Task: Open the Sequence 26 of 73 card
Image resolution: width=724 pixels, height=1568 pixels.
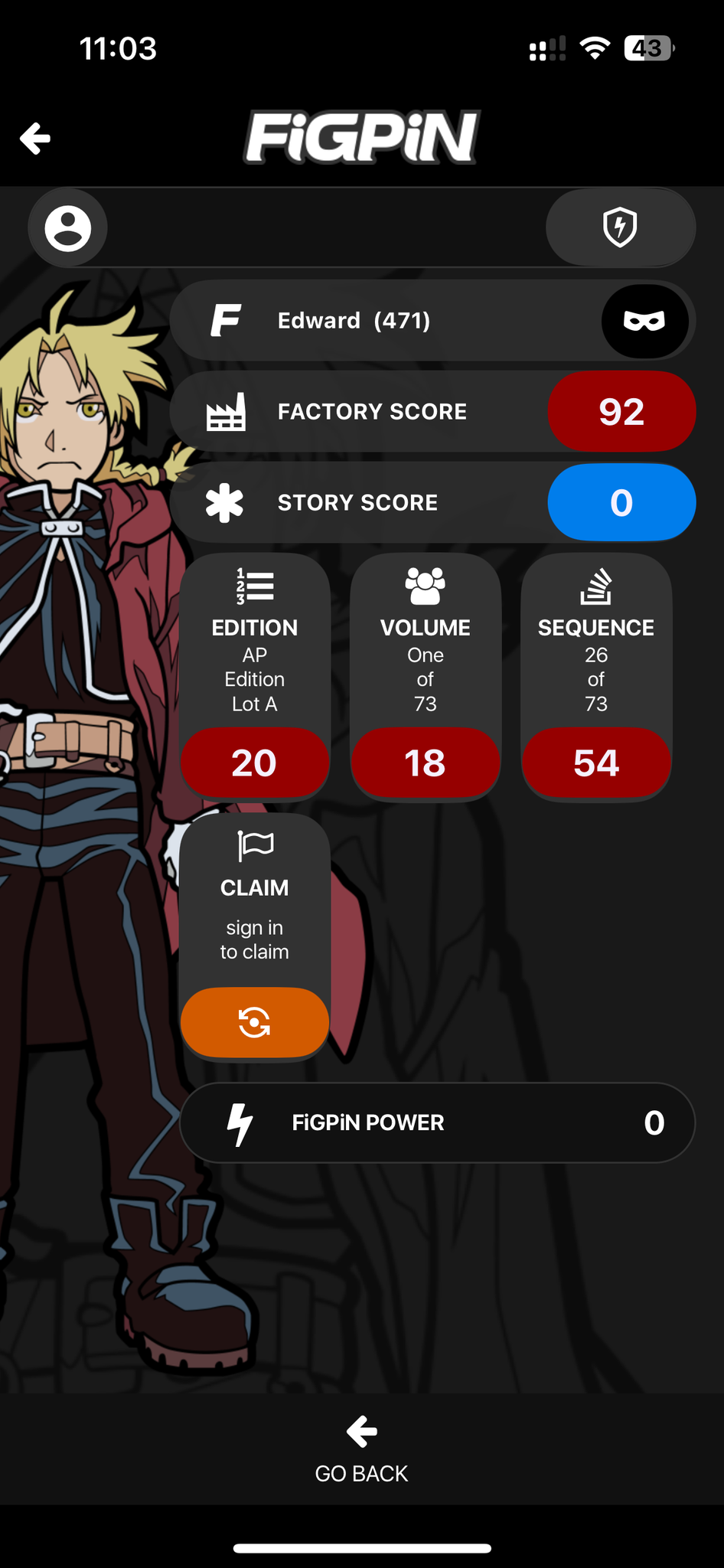Action: point(596,677)
